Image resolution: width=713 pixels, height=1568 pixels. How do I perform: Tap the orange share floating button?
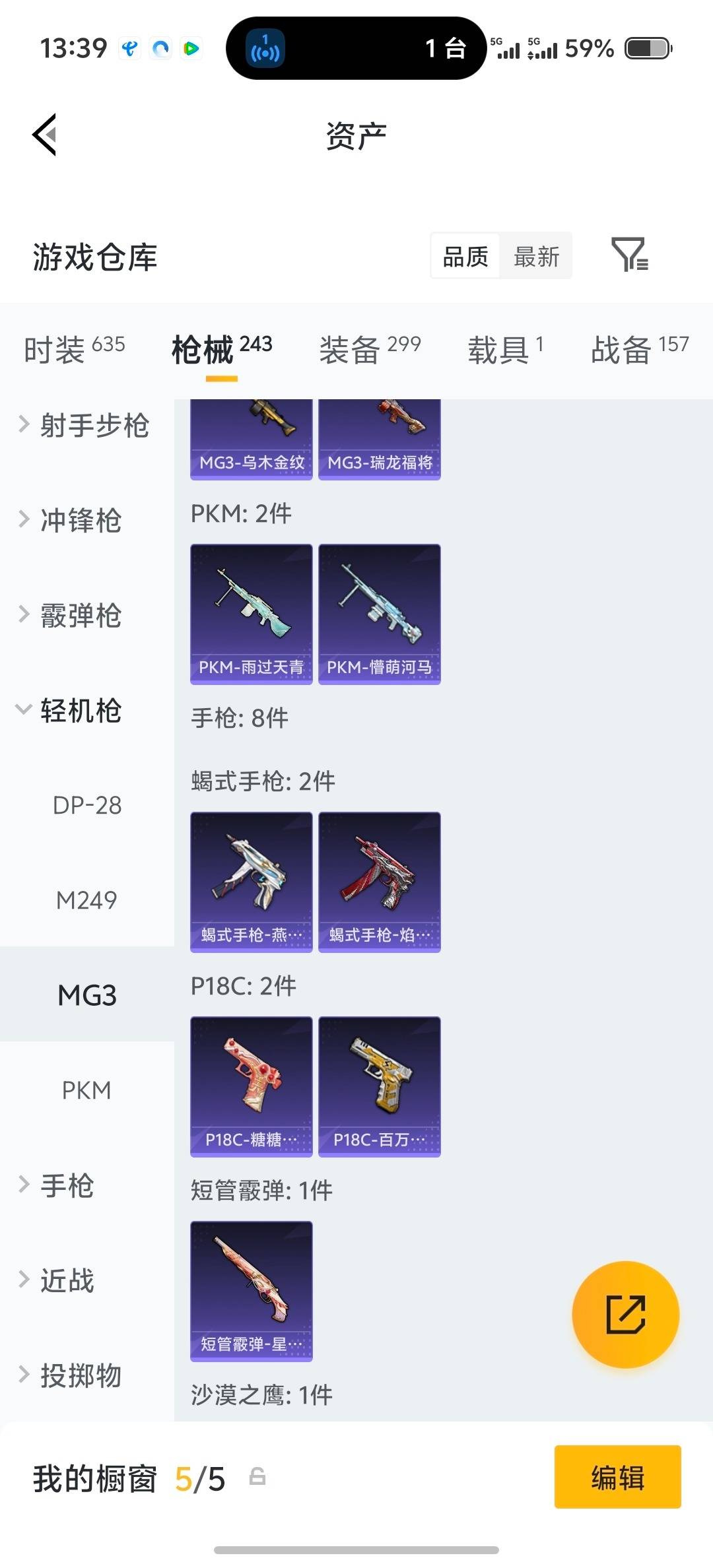tap(626, 1315)
